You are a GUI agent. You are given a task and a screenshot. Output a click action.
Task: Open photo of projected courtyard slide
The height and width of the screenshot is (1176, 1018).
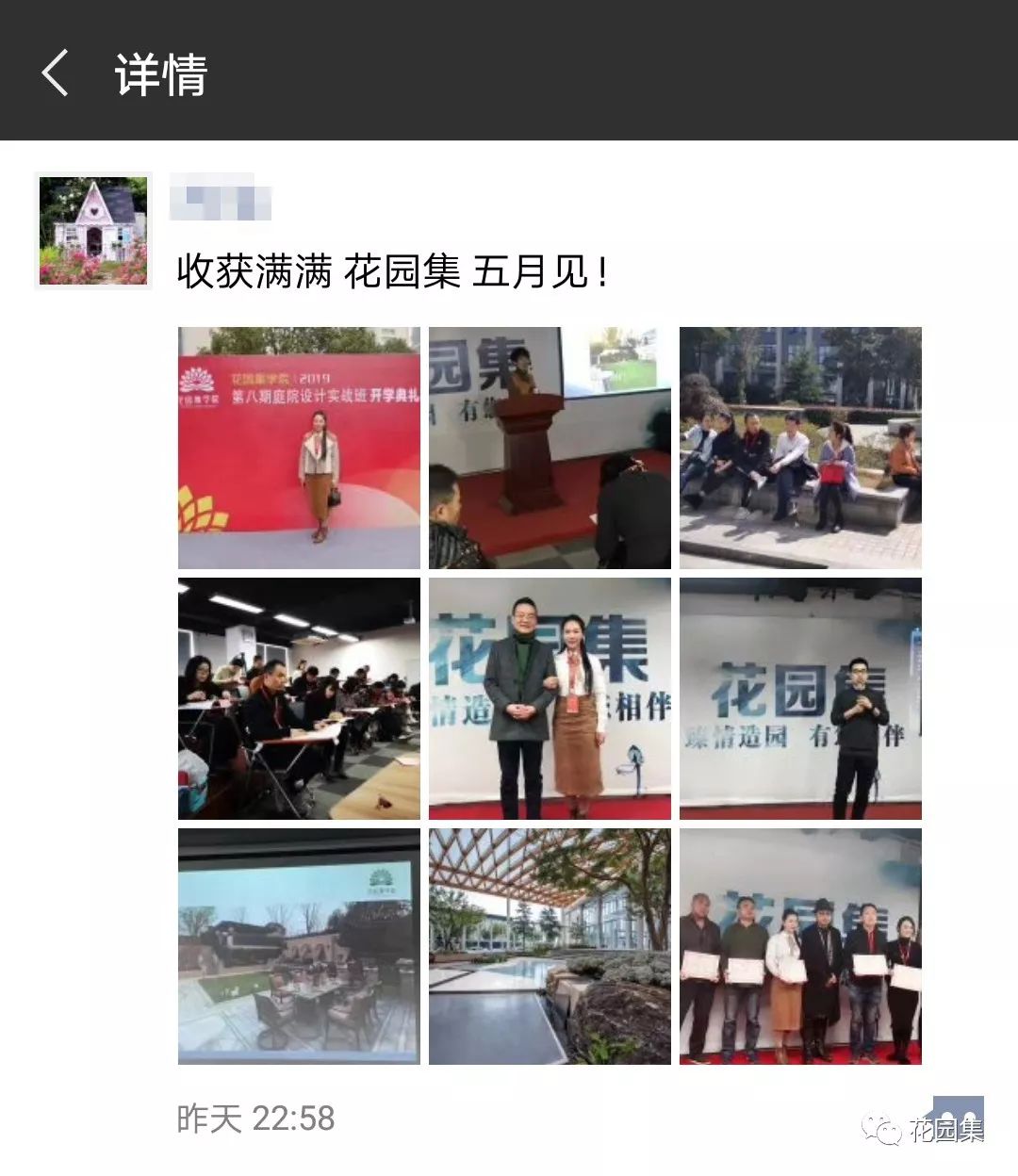pos(299,947)
